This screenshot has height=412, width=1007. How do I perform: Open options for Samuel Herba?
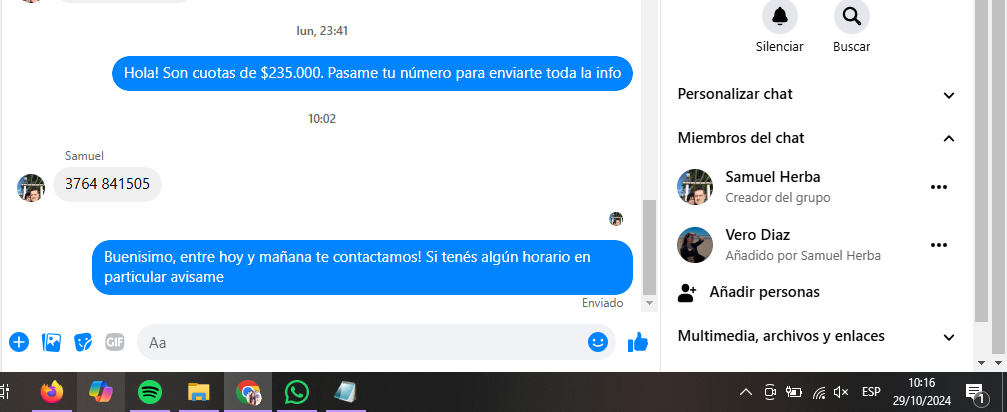point(938,187)
